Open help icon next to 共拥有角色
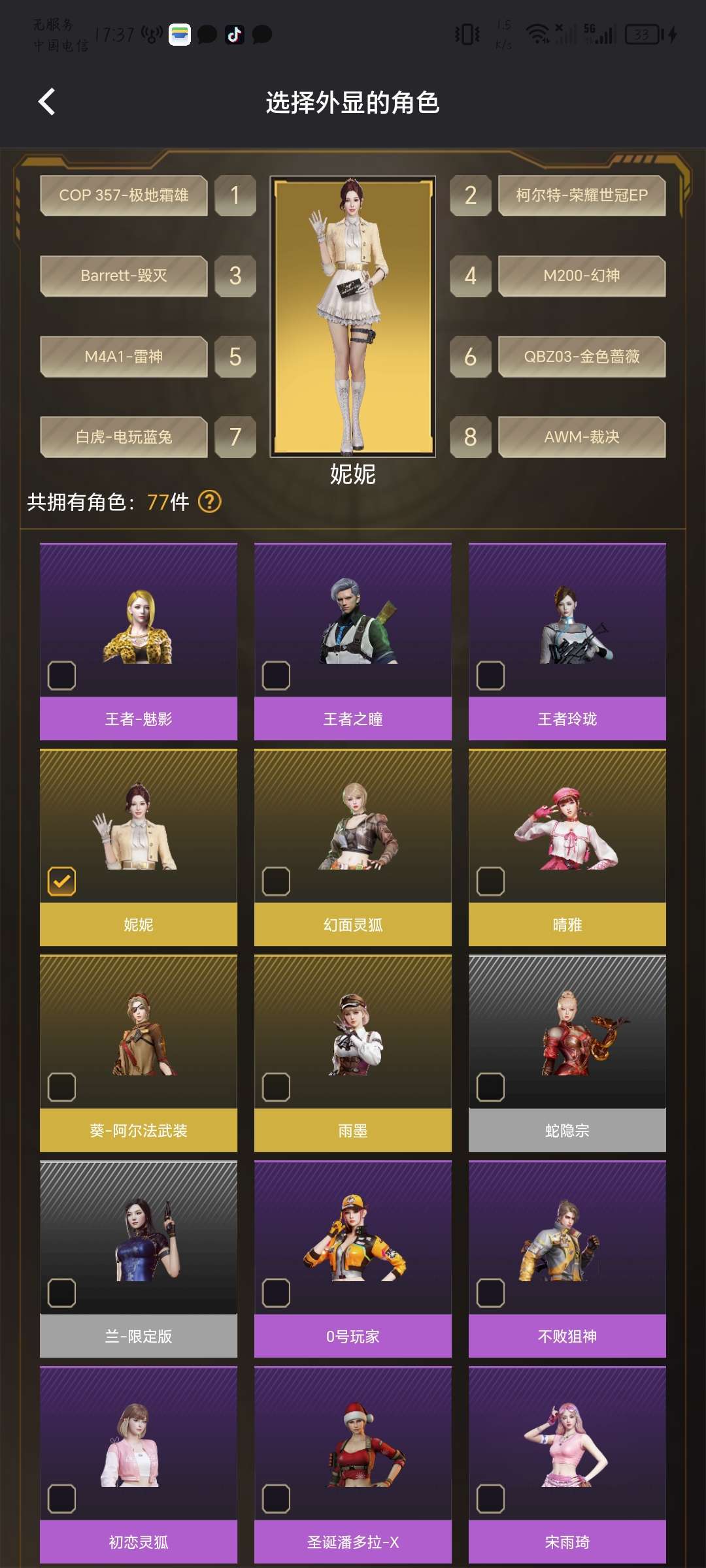Screen dimensions: 706x1568 coord(210,502)
